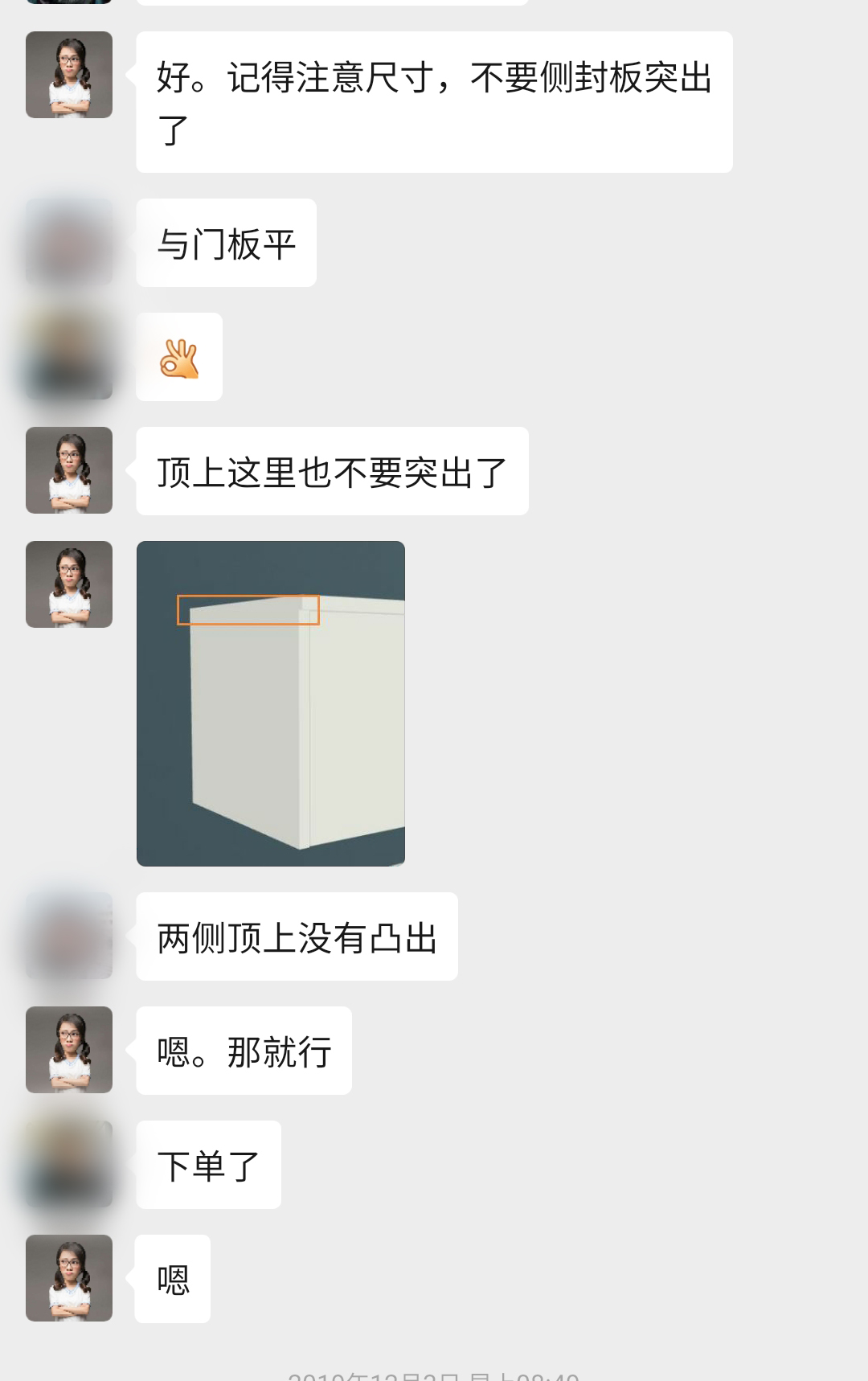Select the 两侧顶上没有凸出 message bubble

296,935
